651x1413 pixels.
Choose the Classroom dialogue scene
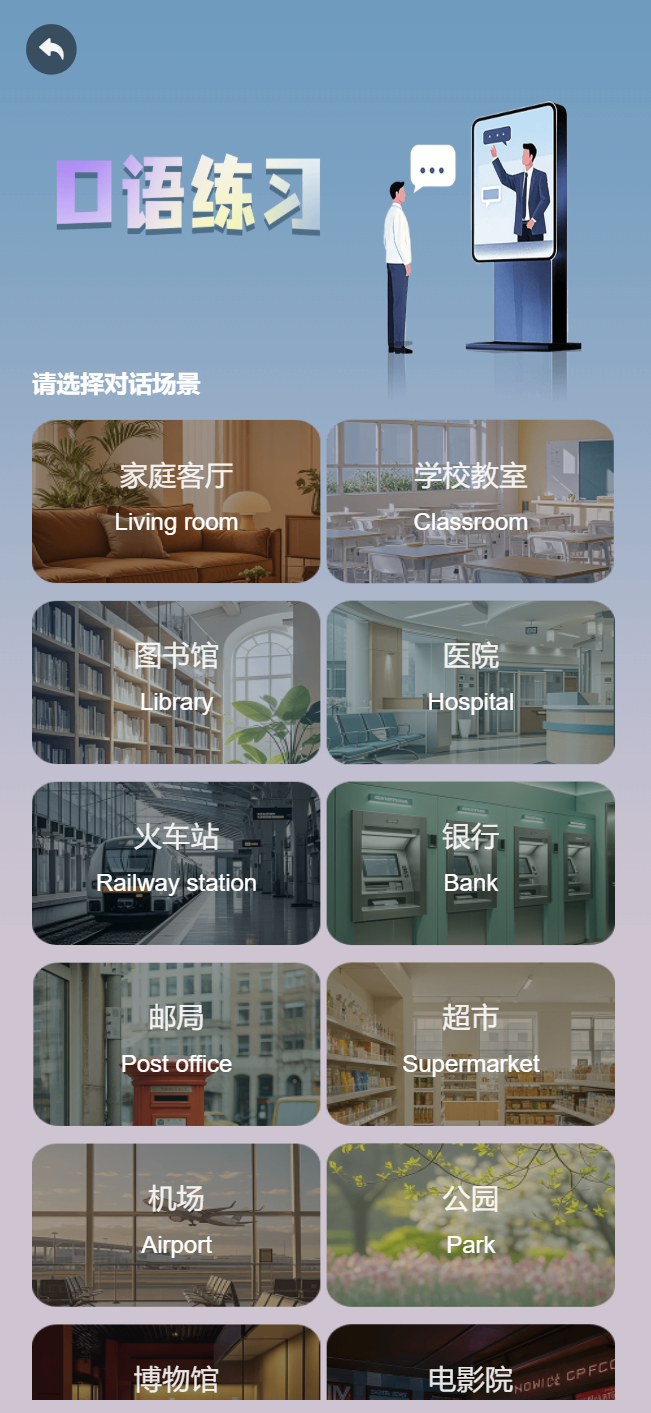click(470, 500)
